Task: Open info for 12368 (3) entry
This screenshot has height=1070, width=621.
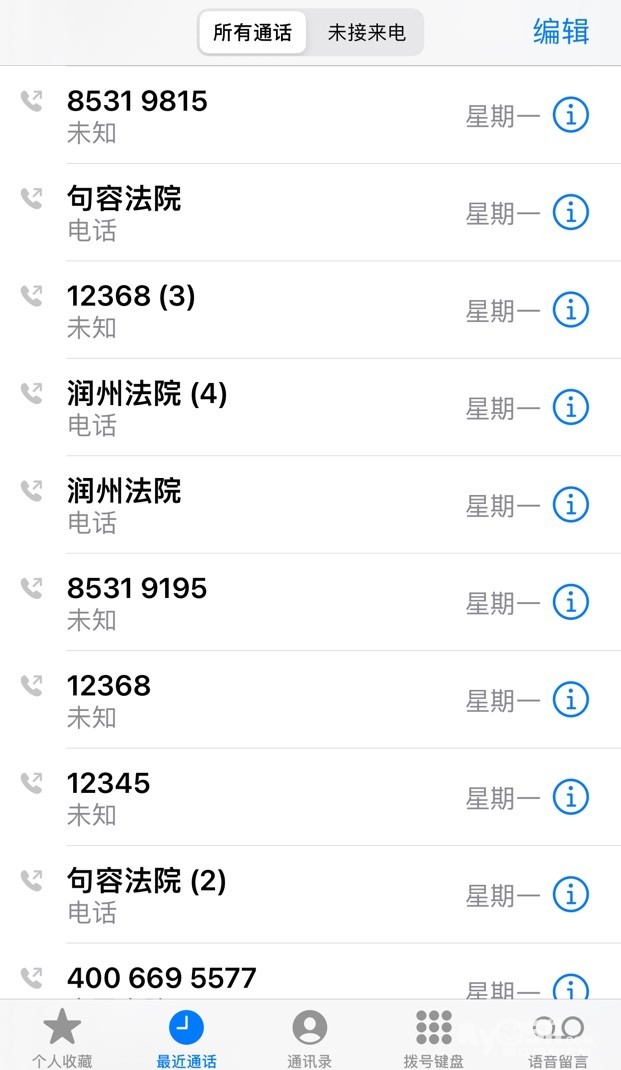Action: click(x=571, y=310)
